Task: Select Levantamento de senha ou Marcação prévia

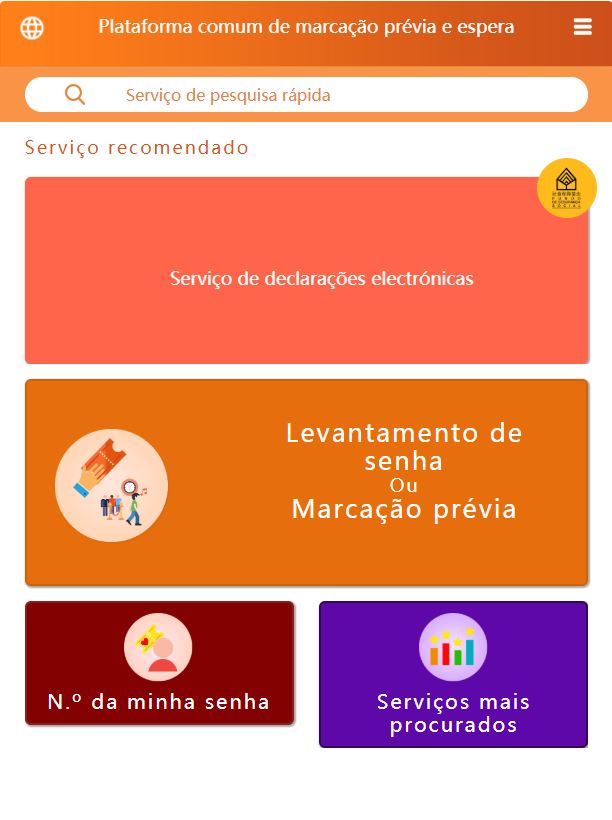Action: click(306, 482)
